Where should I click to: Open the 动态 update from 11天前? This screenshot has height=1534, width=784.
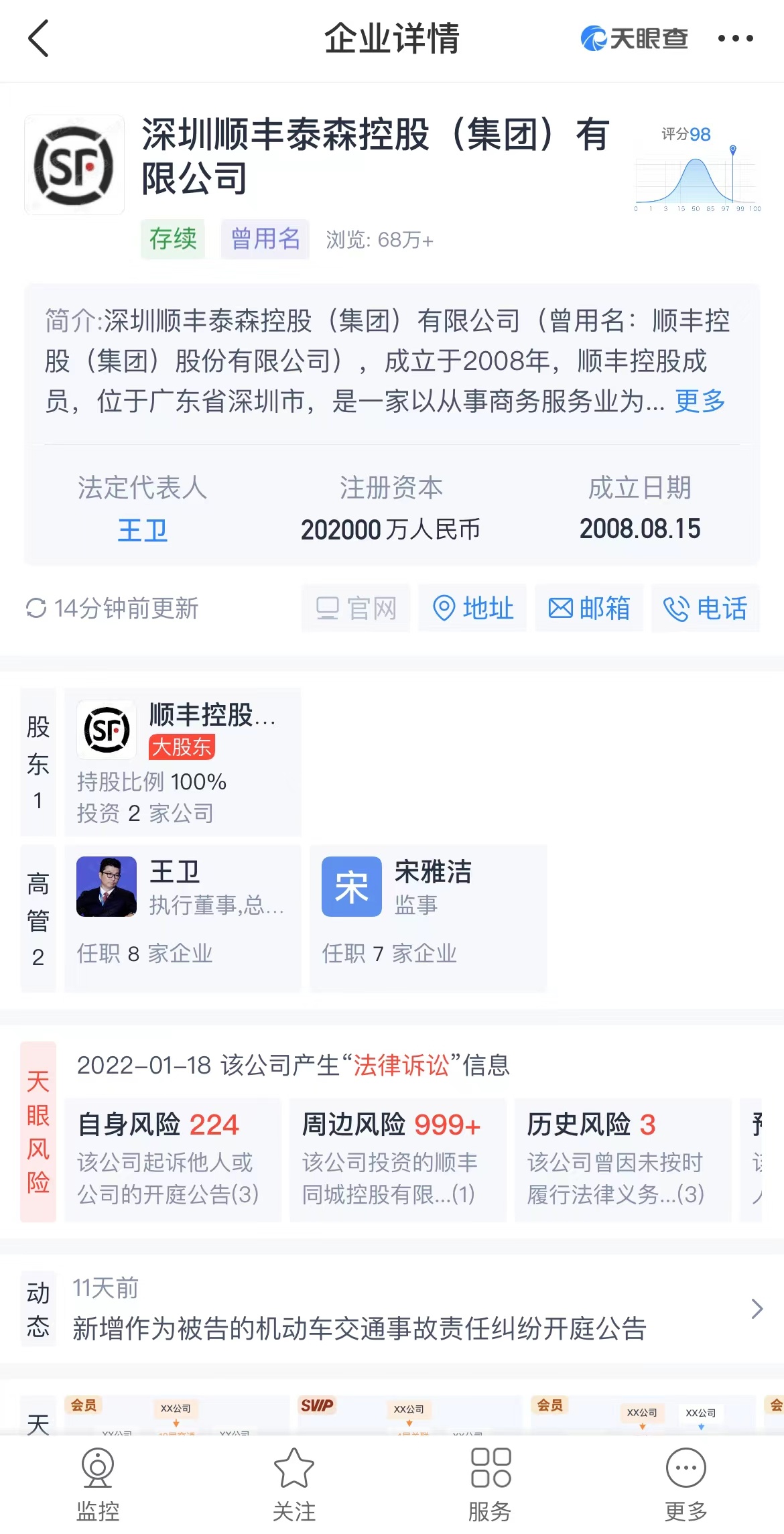(x=392, y=1309)
